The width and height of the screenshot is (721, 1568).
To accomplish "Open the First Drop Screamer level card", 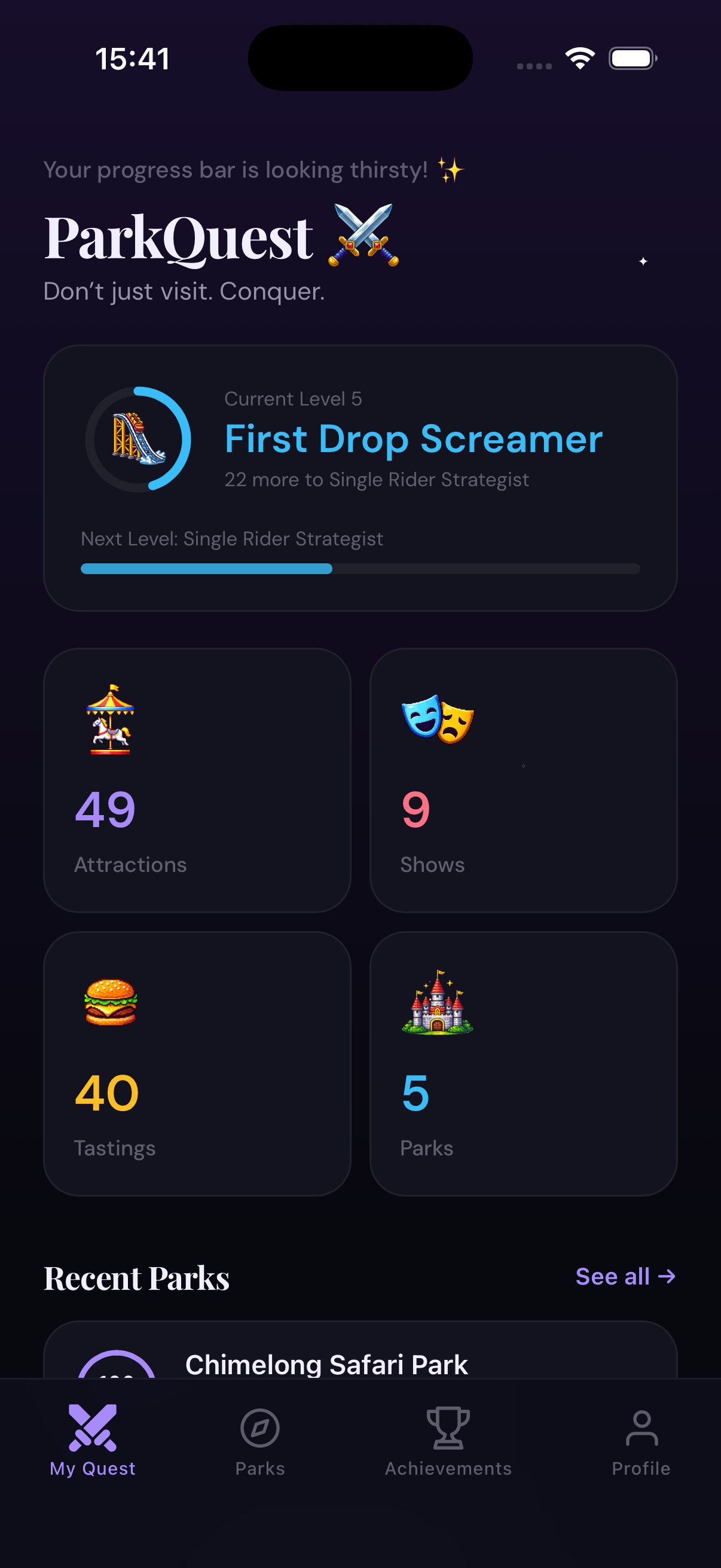I will coord(360,478).
